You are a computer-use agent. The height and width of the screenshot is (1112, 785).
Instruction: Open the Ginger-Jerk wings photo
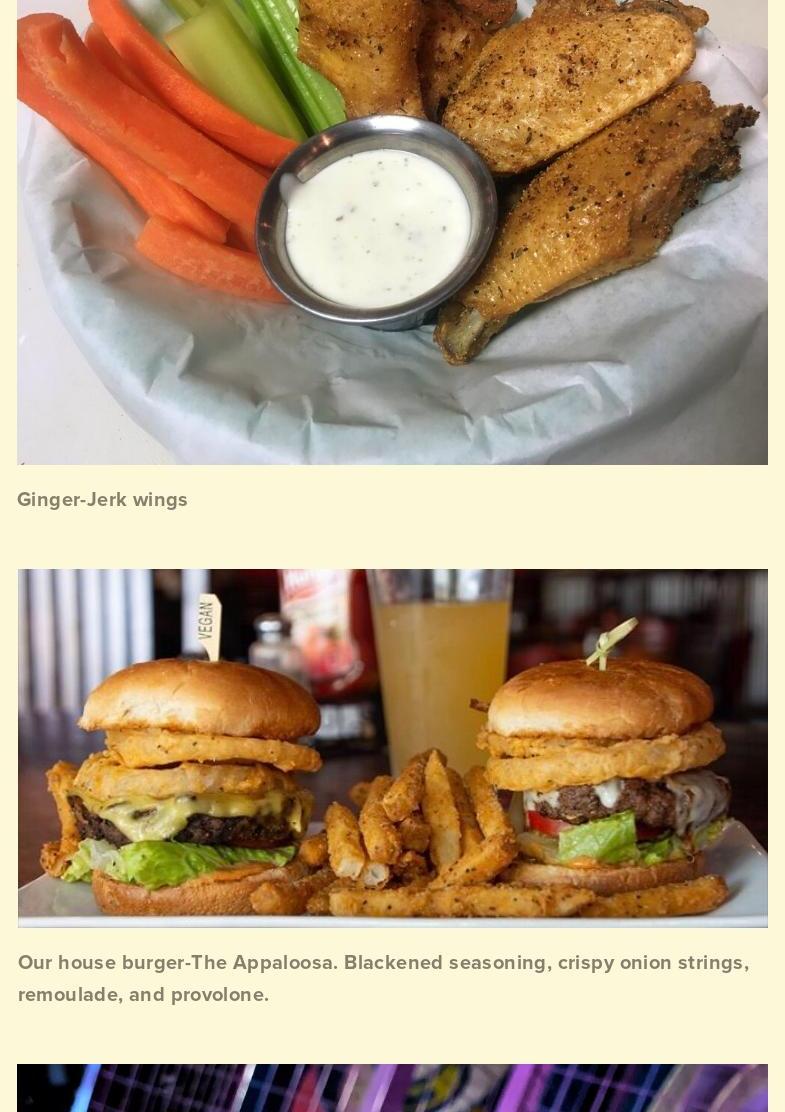point(392,230)
